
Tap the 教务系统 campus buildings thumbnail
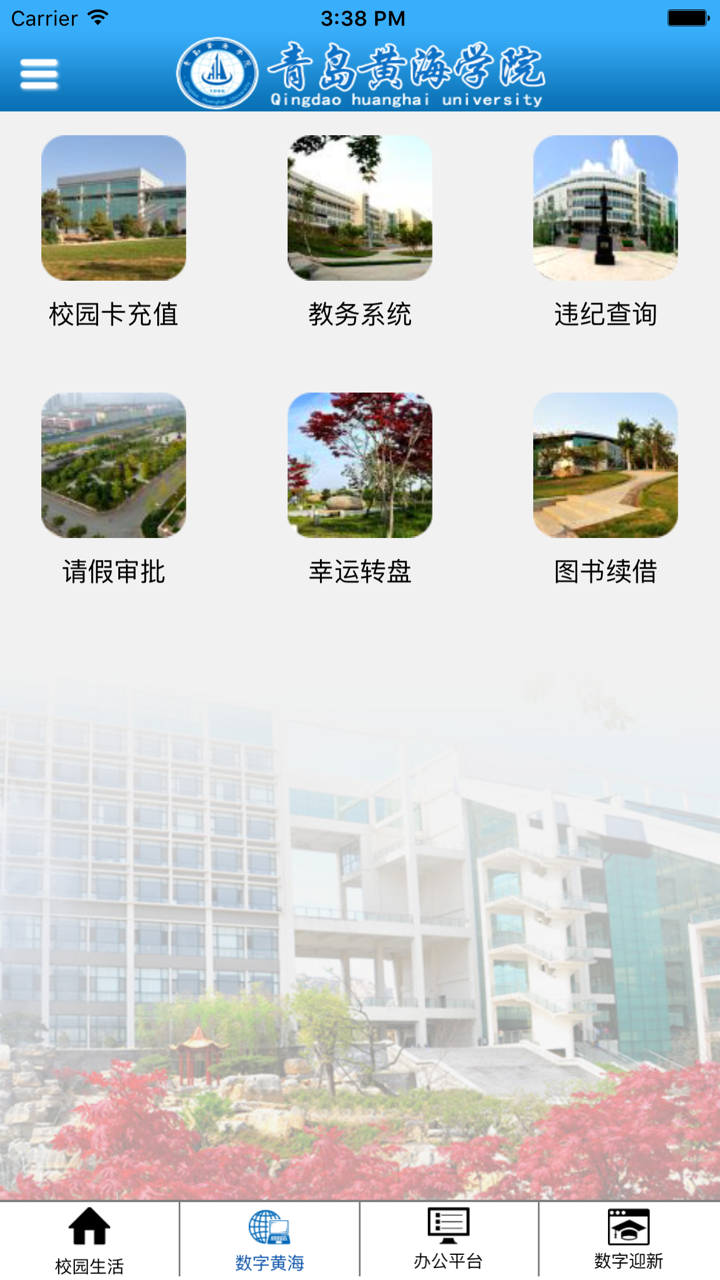click(359, 207)
